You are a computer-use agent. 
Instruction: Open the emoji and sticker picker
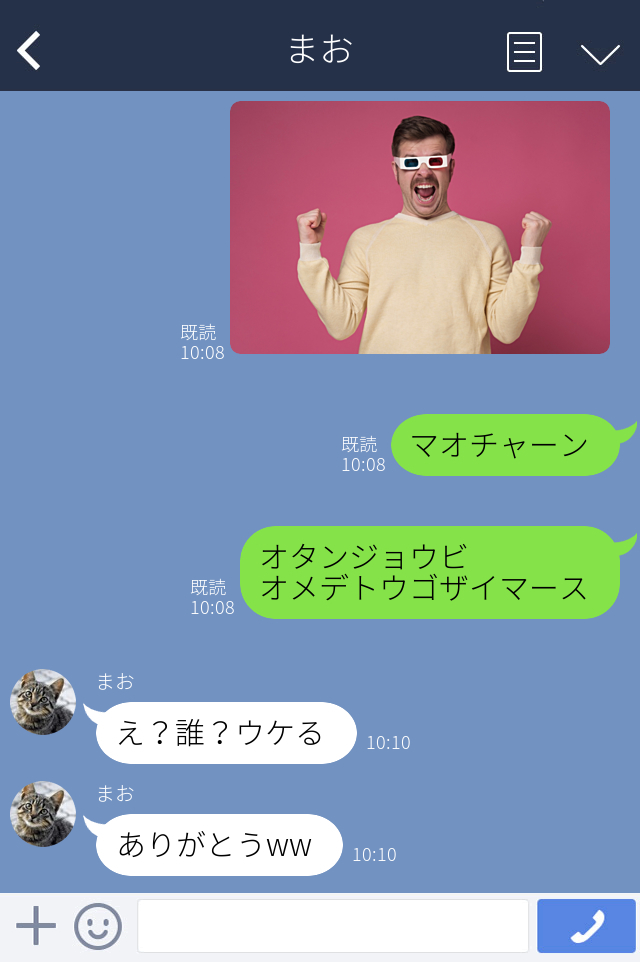[98, 926]
